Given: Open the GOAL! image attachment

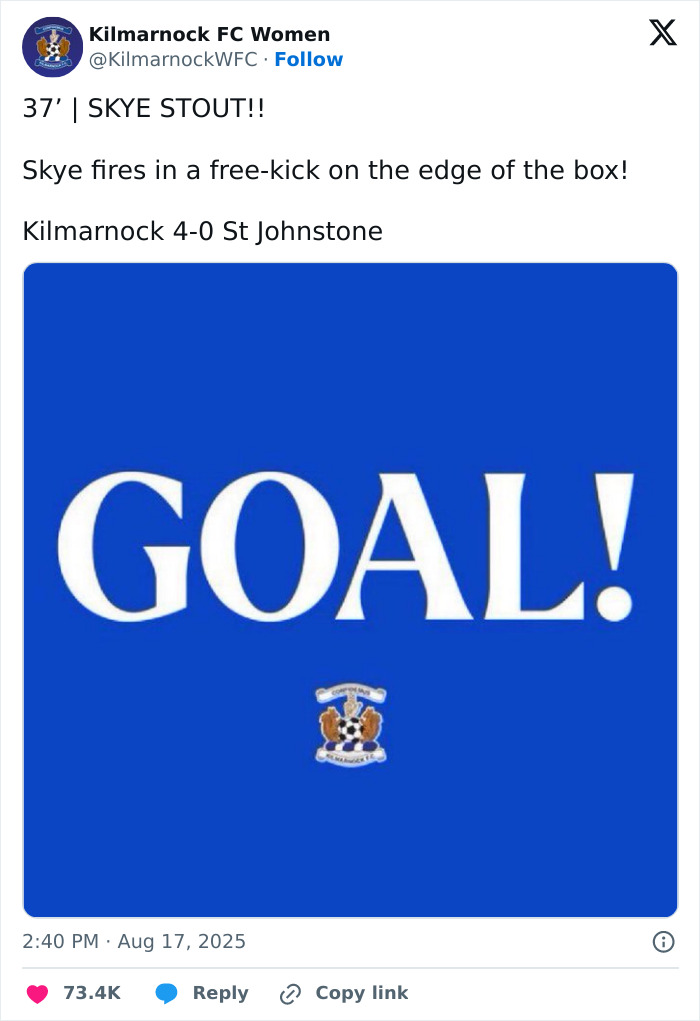Looking at the screenshot, I should click(x=350, y=589).
